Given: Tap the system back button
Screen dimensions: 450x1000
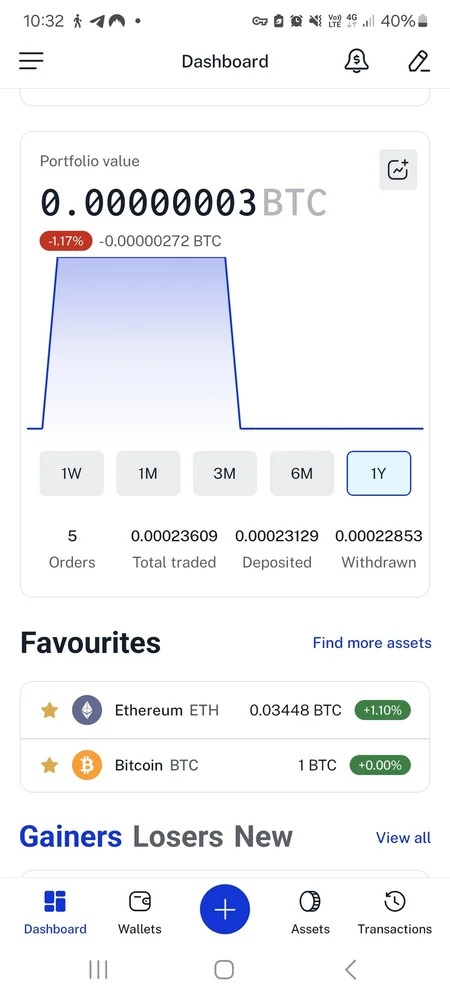Looking at the screenshot, I should (x=351, y=969).
